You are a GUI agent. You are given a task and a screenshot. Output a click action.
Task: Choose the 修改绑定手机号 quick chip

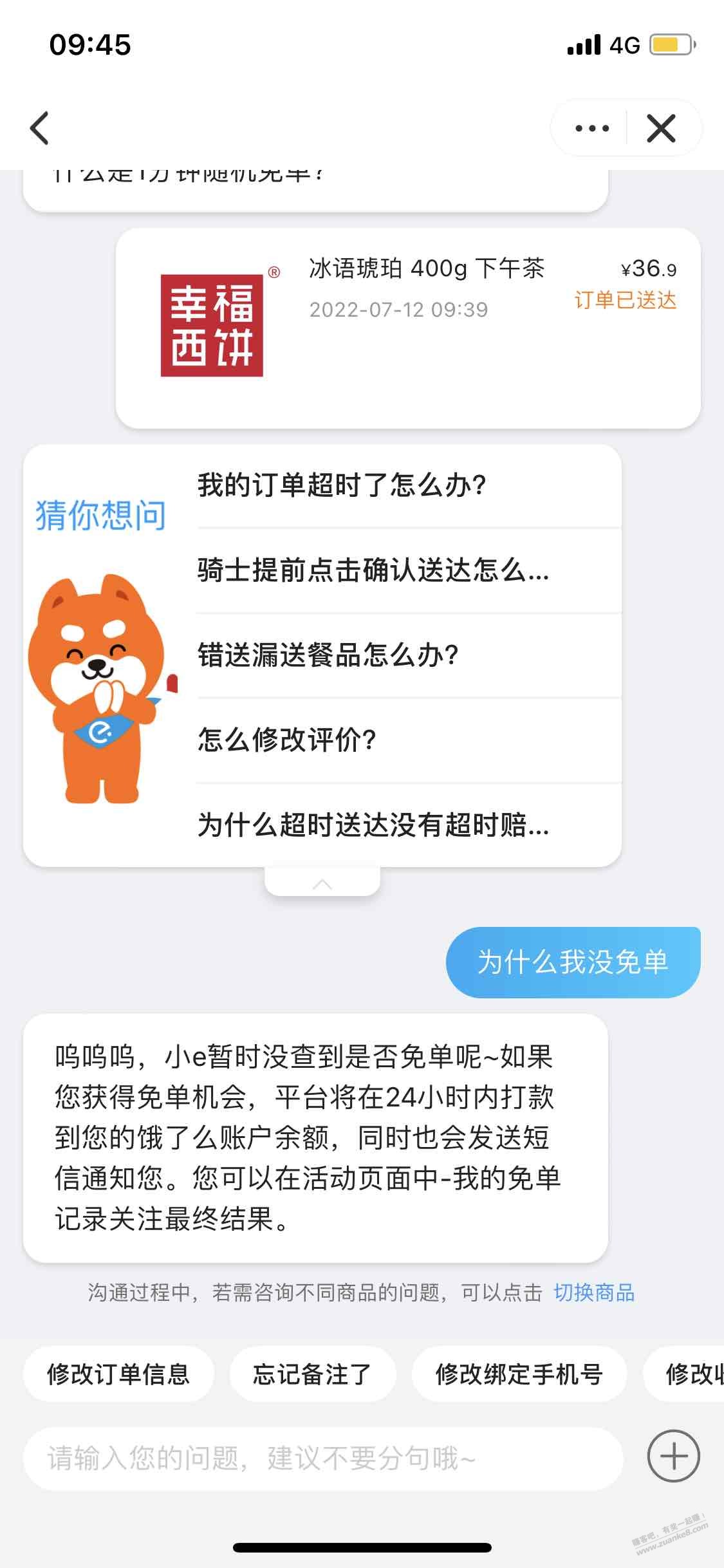519,1374
